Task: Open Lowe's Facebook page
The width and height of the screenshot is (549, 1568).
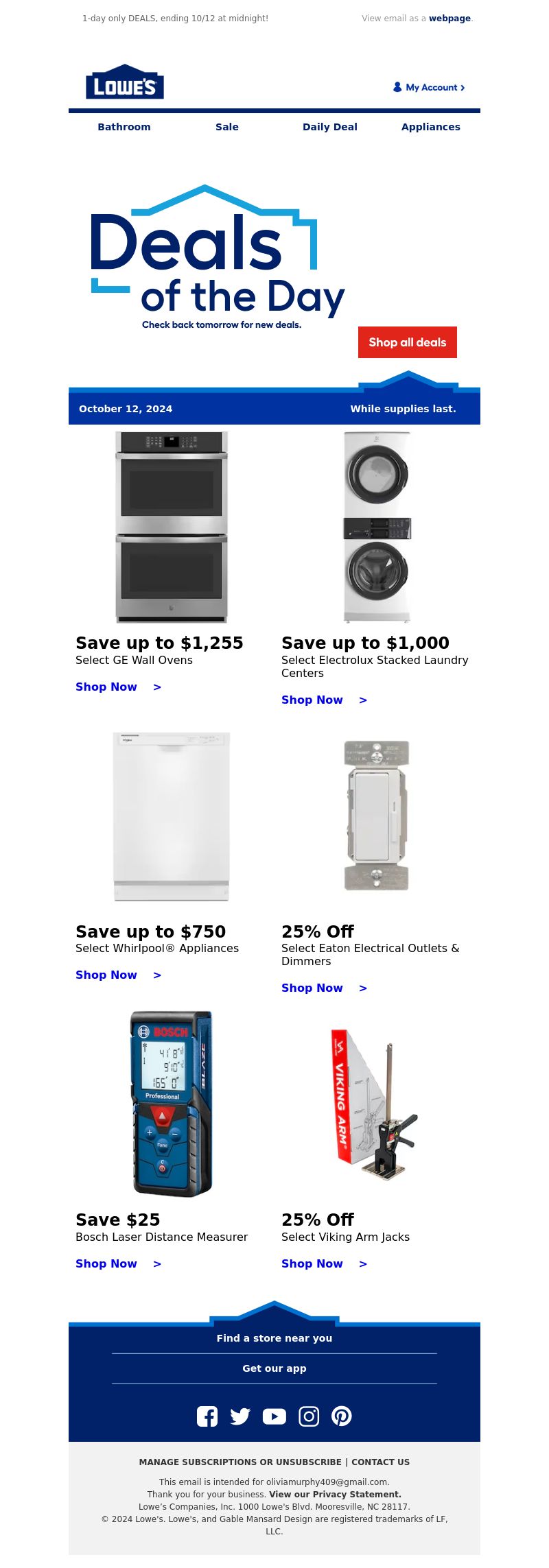Action: point(207,1416)
